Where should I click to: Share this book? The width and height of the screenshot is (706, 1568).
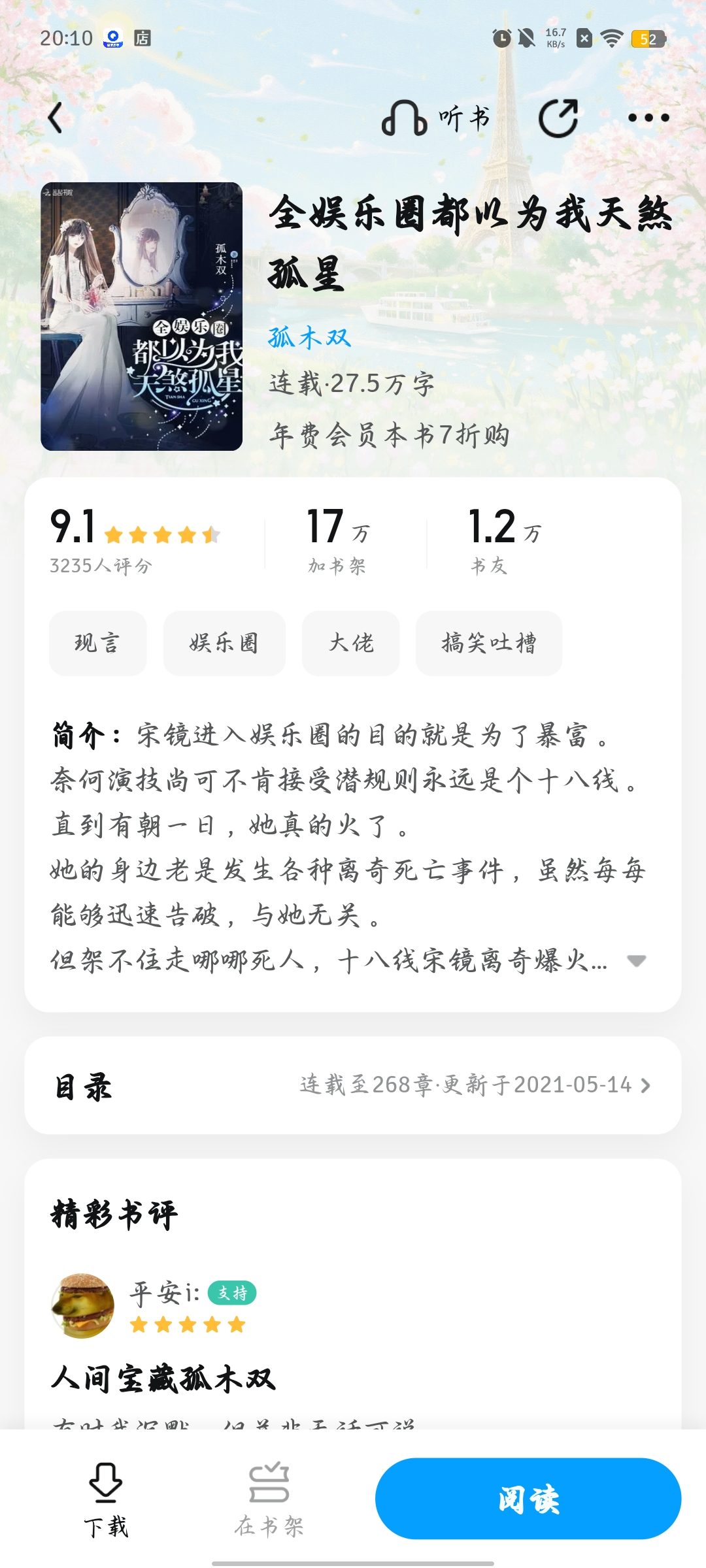click(x=558, y=118)
